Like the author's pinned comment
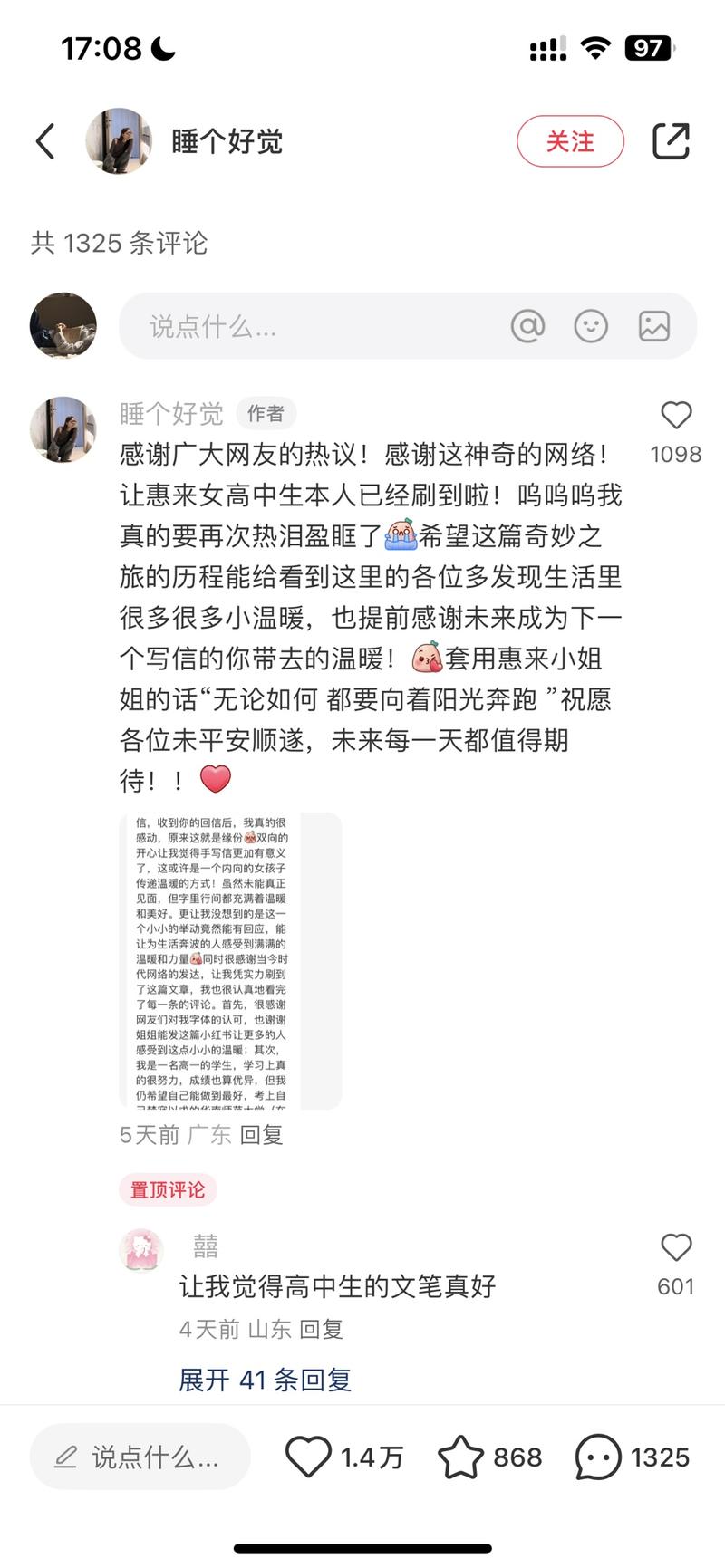 coord(676,416)
